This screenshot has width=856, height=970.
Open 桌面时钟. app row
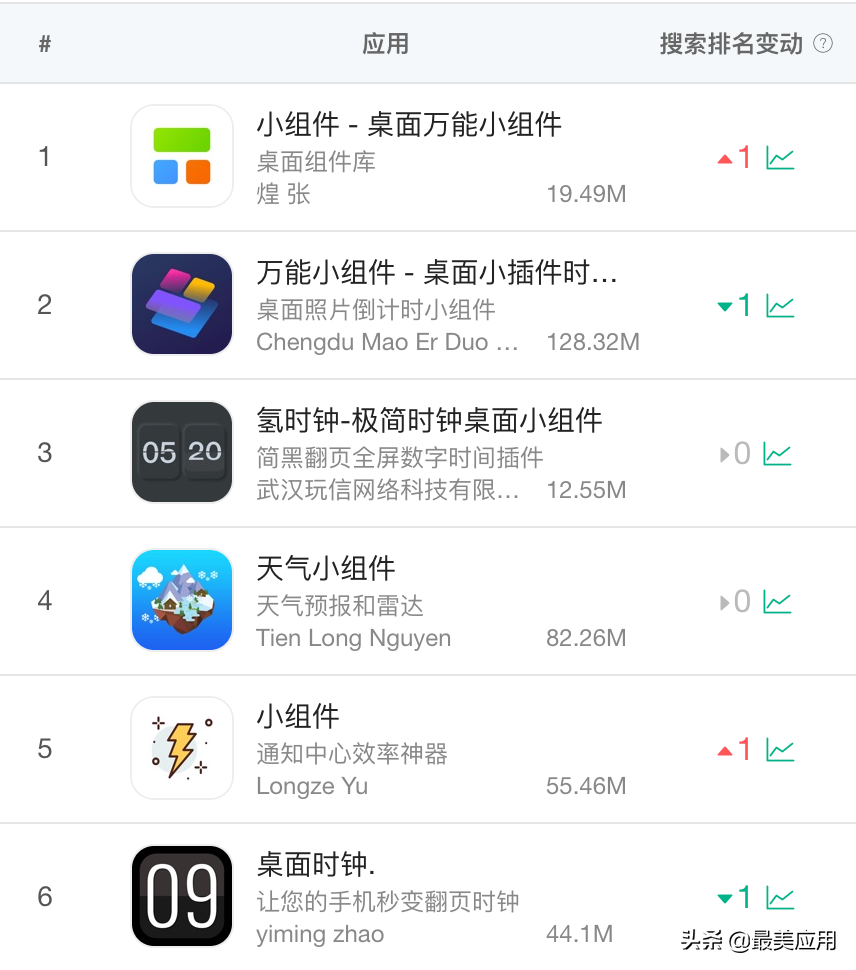pyautogui.click(x=316, y=864)
